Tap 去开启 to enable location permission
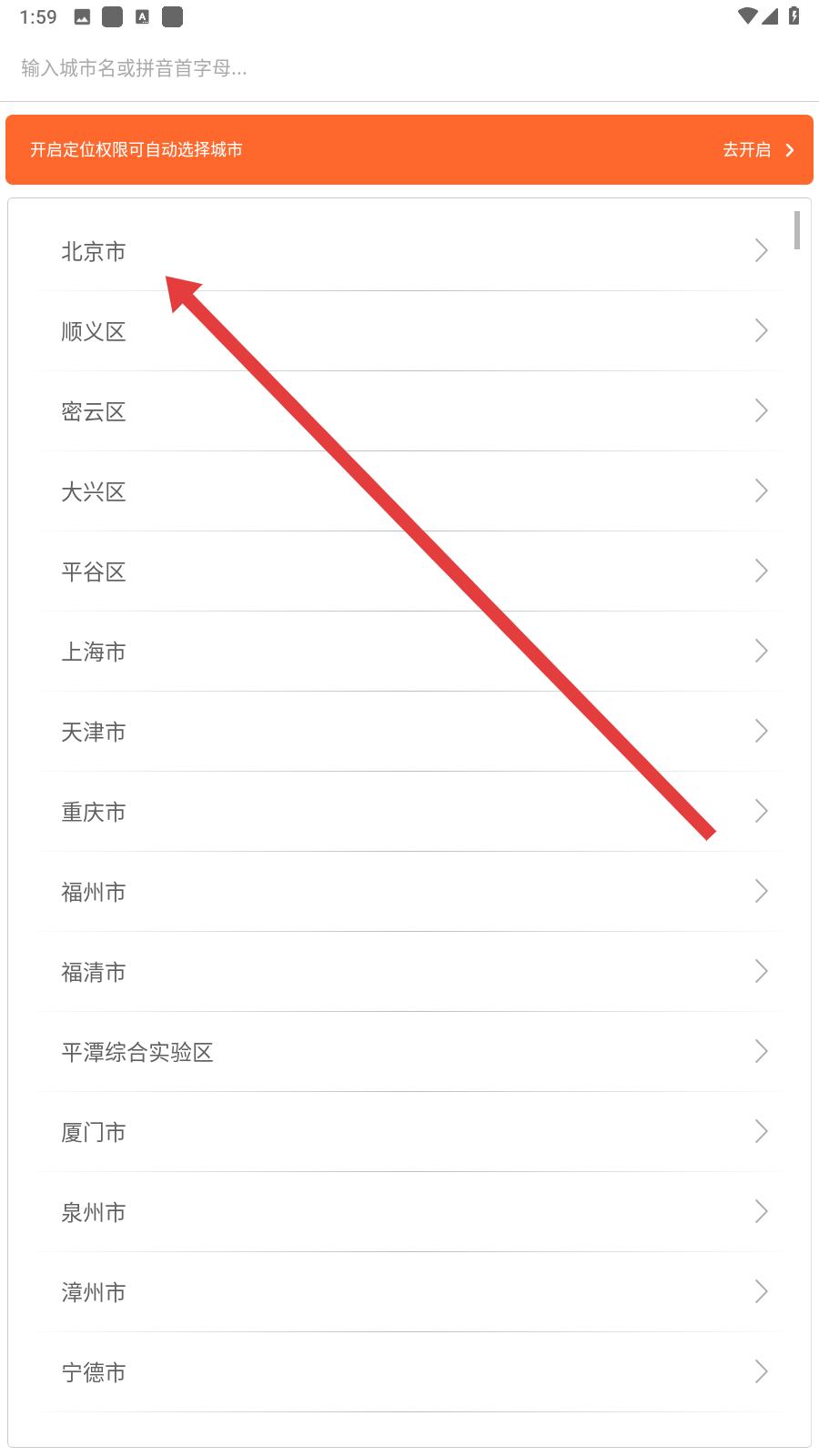 click(758, 150)
